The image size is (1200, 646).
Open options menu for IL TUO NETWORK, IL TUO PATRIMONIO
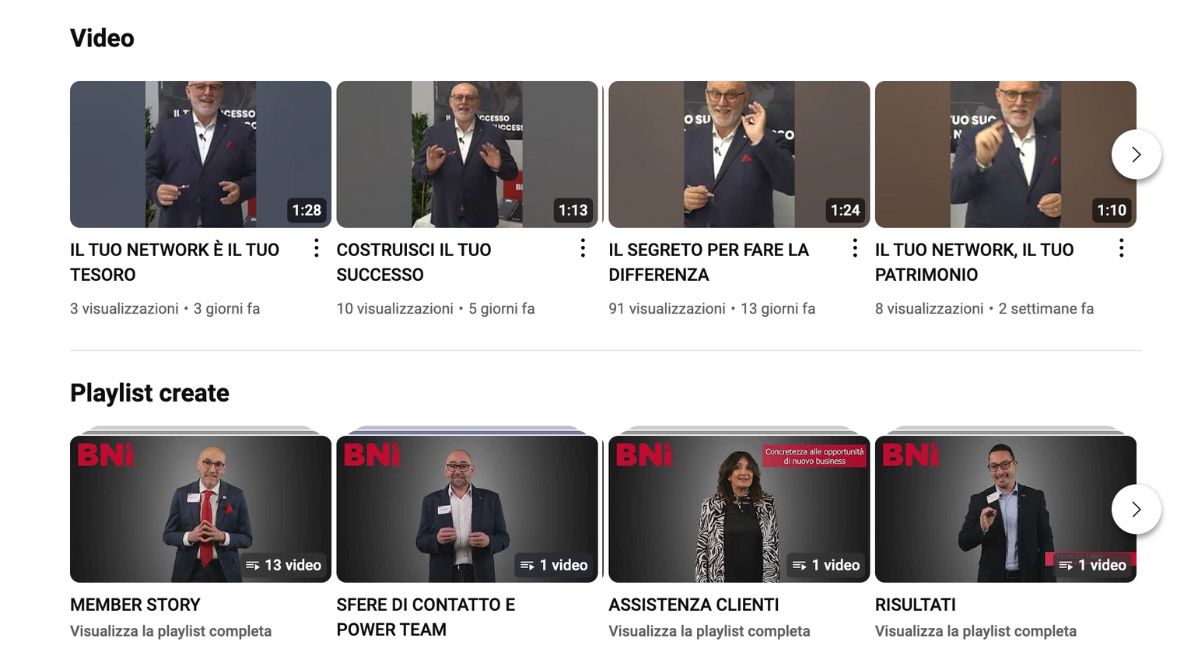click(1121, 249)
